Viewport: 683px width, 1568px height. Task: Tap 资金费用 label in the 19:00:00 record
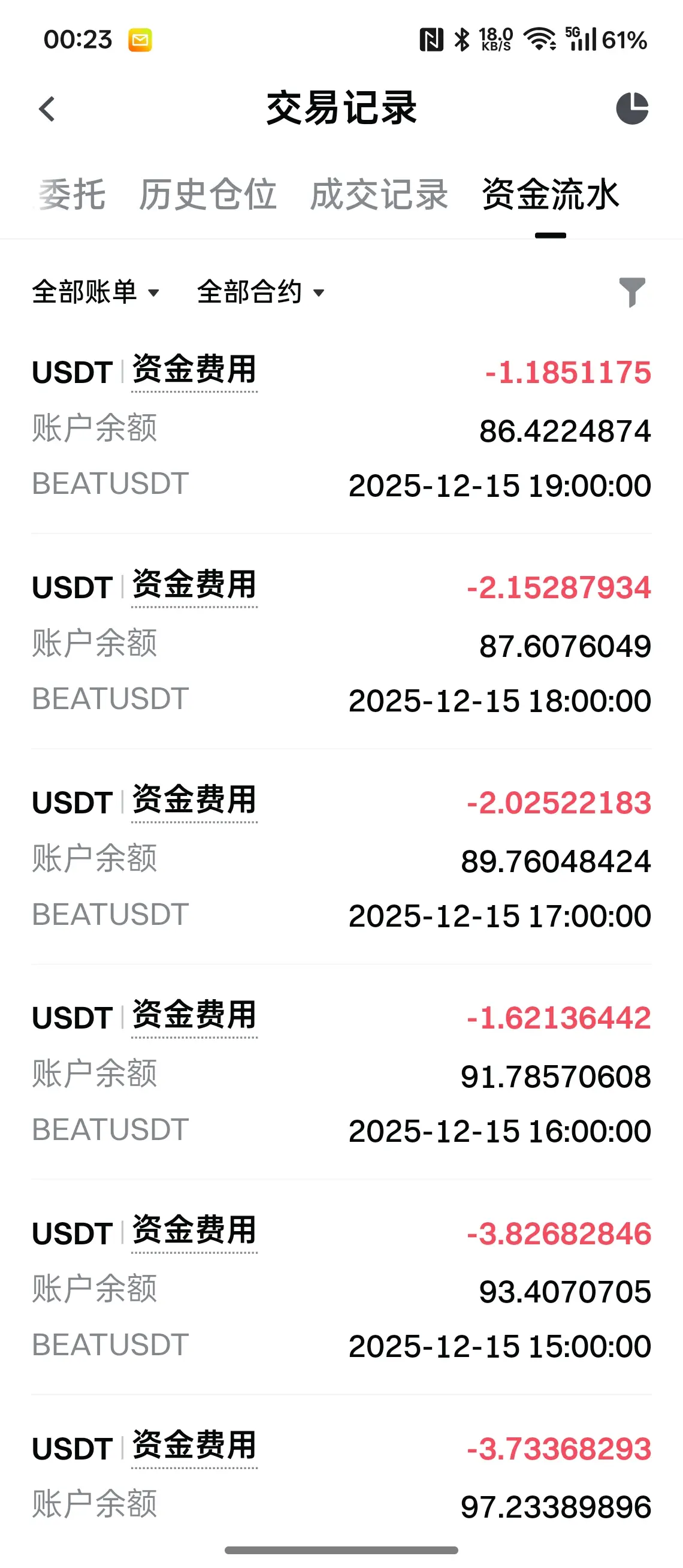[194, 370]
